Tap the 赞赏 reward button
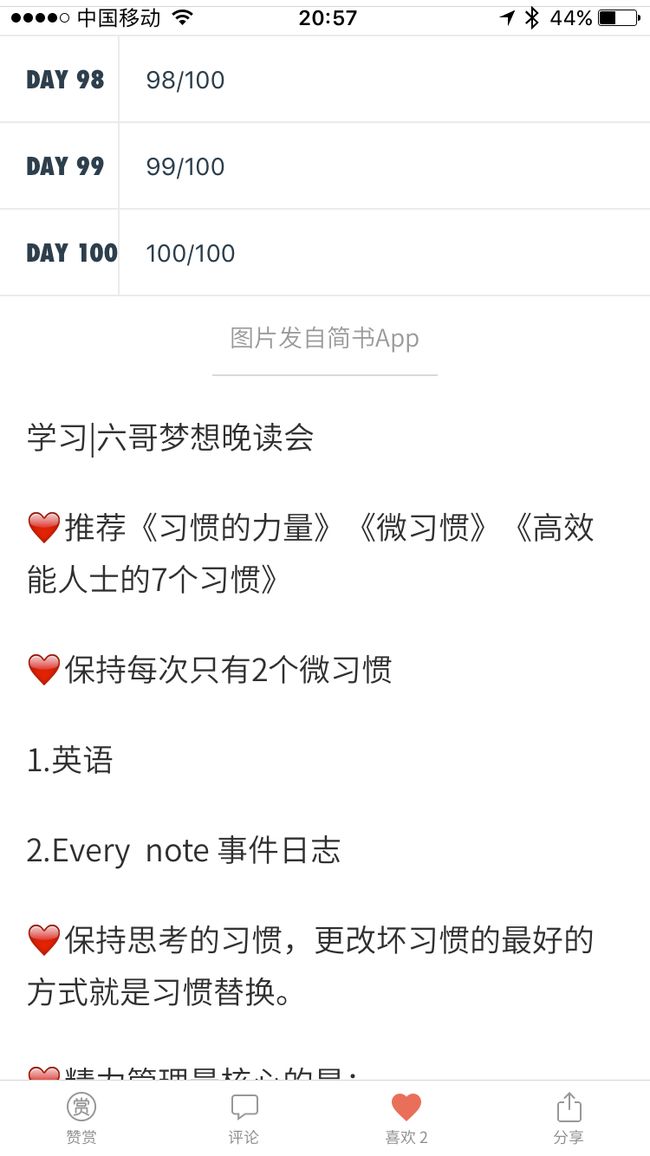This screenshot has height=1156, width=650. pyautogui.click(x=81, y=1118)
